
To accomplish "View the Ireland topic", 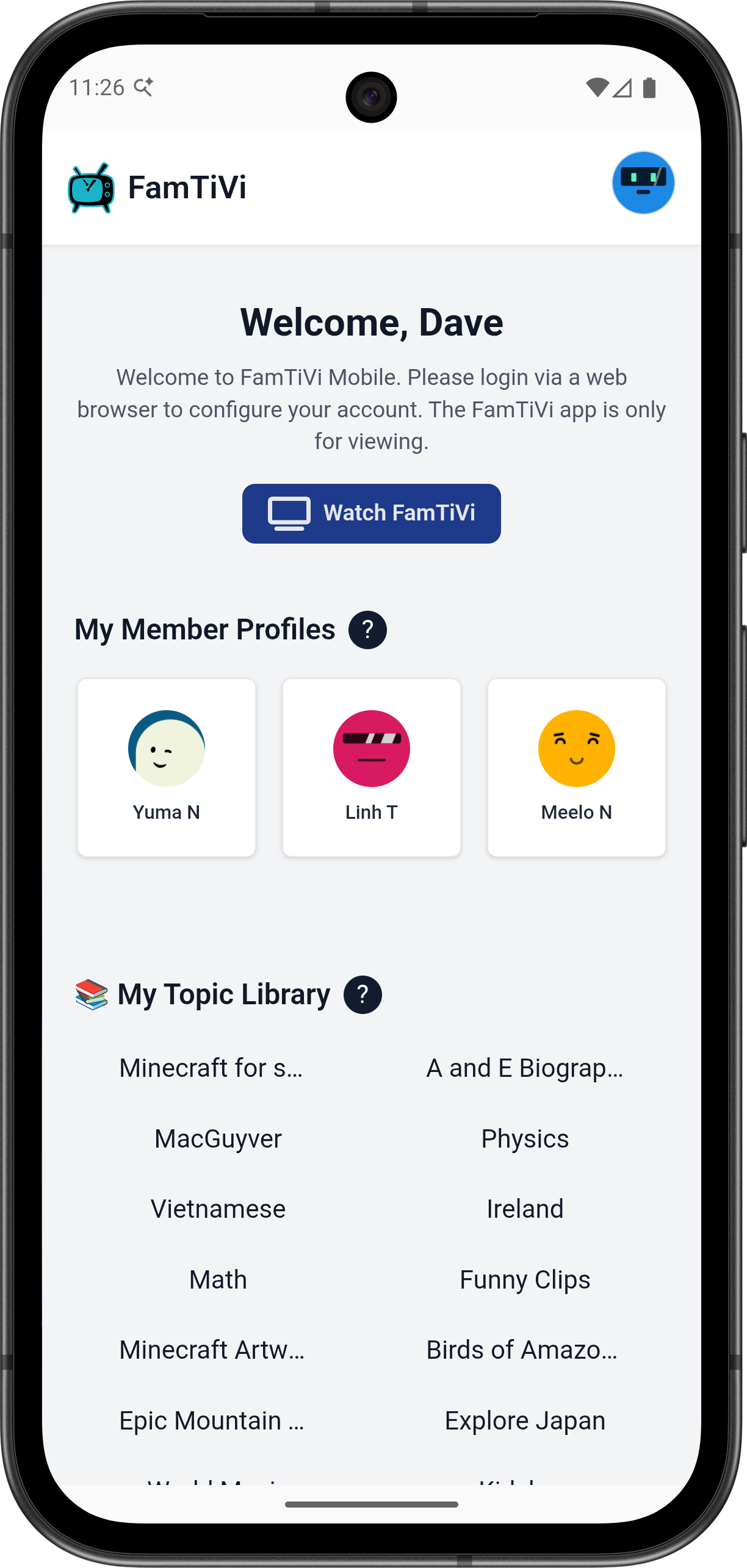I will pos(525,1209).
